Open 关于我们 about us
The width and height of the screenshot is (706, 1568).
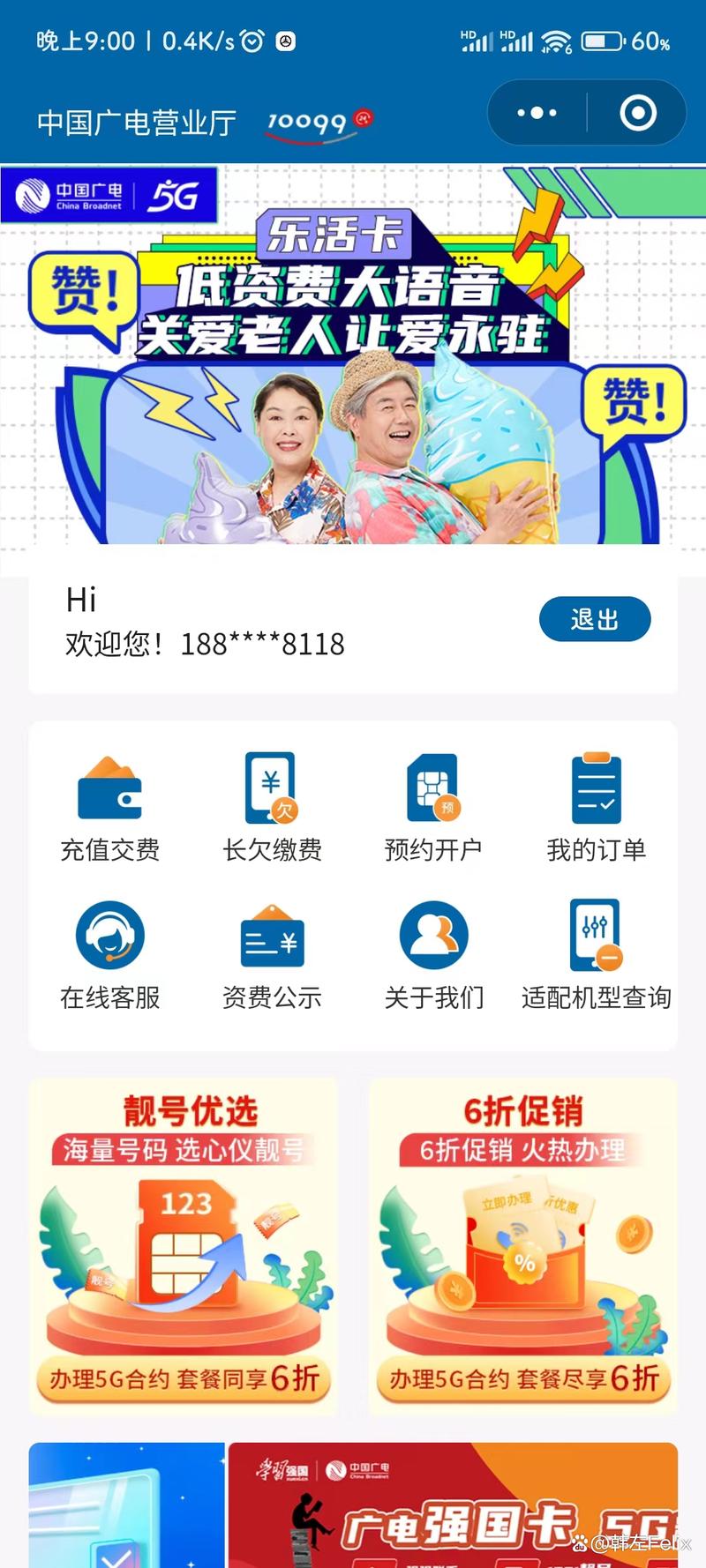(x=433, y=954)
